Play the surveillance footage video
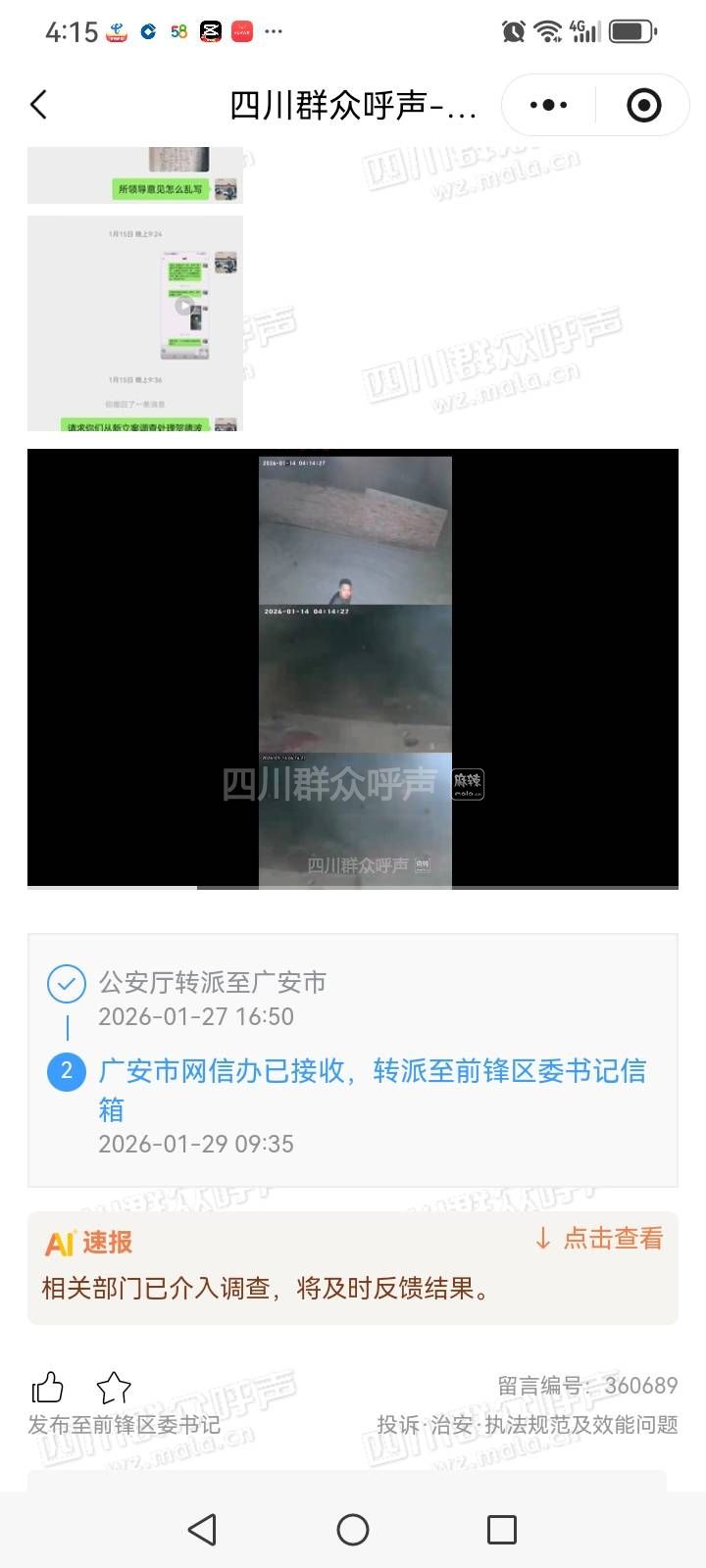This screenshot has width=706, height=1568. [x=353, y=668]
